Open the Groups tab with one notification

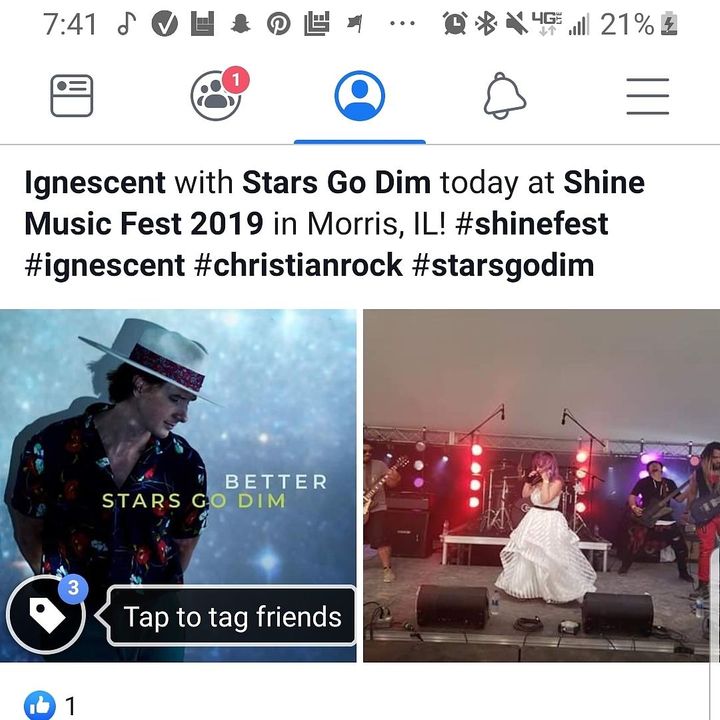216,97
